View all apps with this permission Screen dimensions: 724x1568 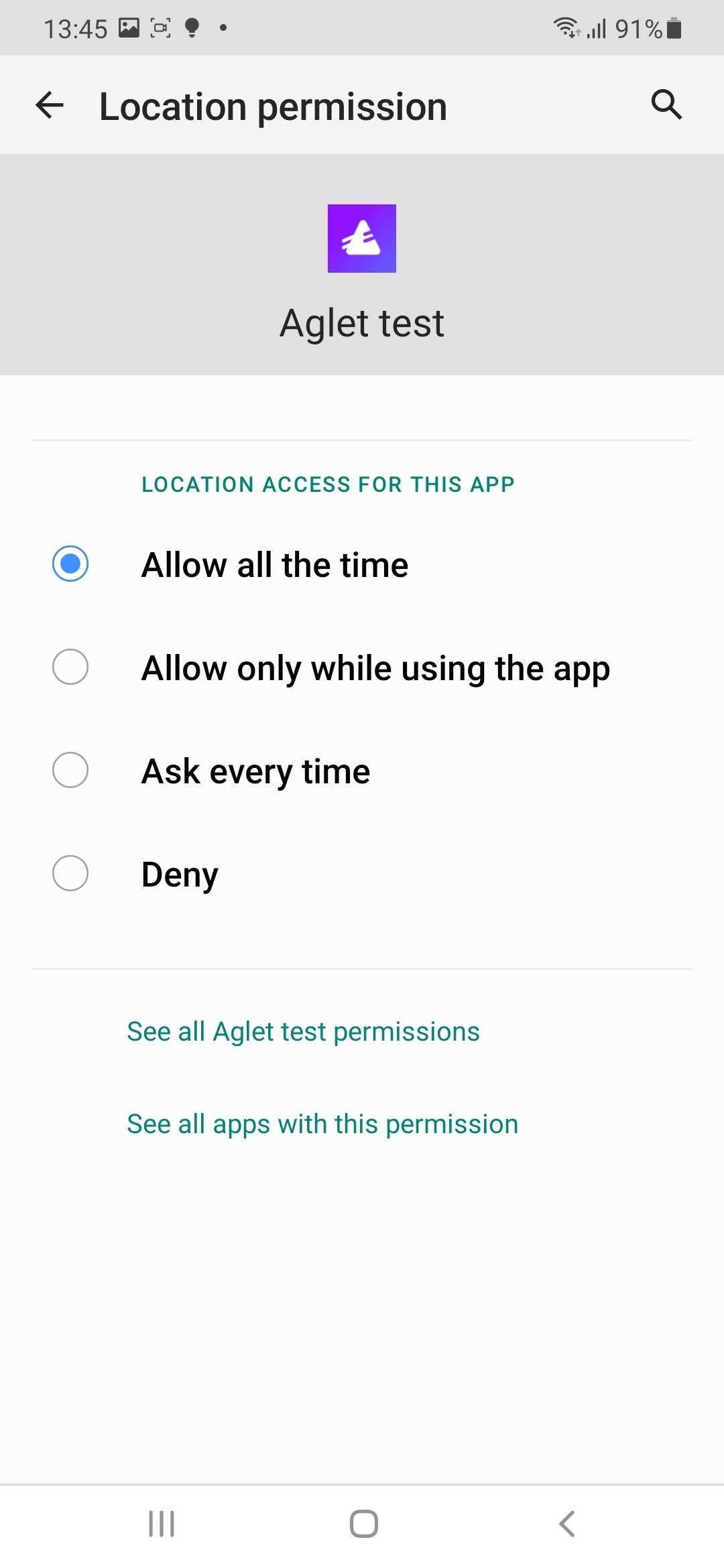point(322,1124)
